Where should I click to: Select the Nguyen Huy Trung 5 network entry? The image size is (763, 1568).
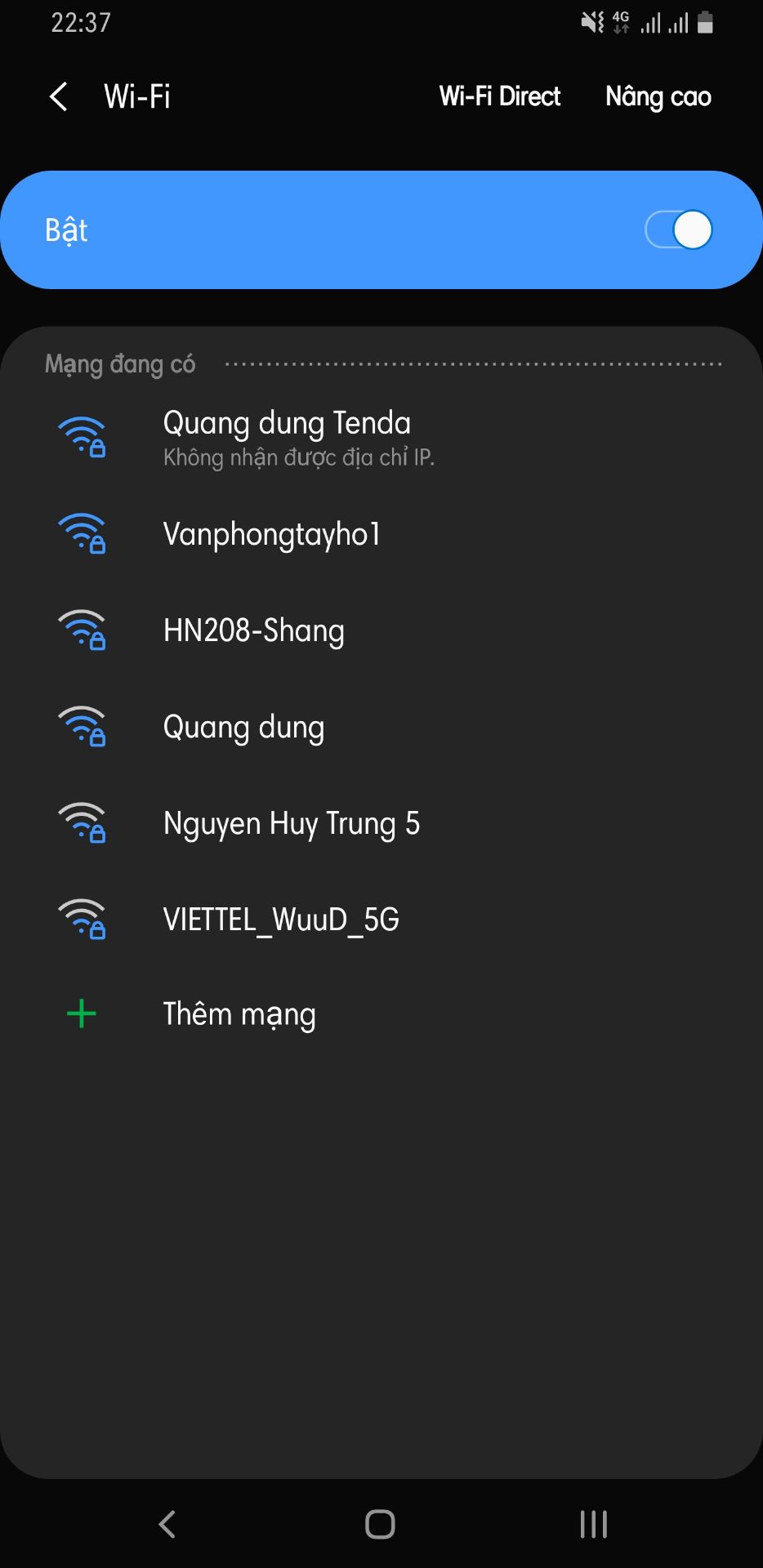click(x=292, y=823)
